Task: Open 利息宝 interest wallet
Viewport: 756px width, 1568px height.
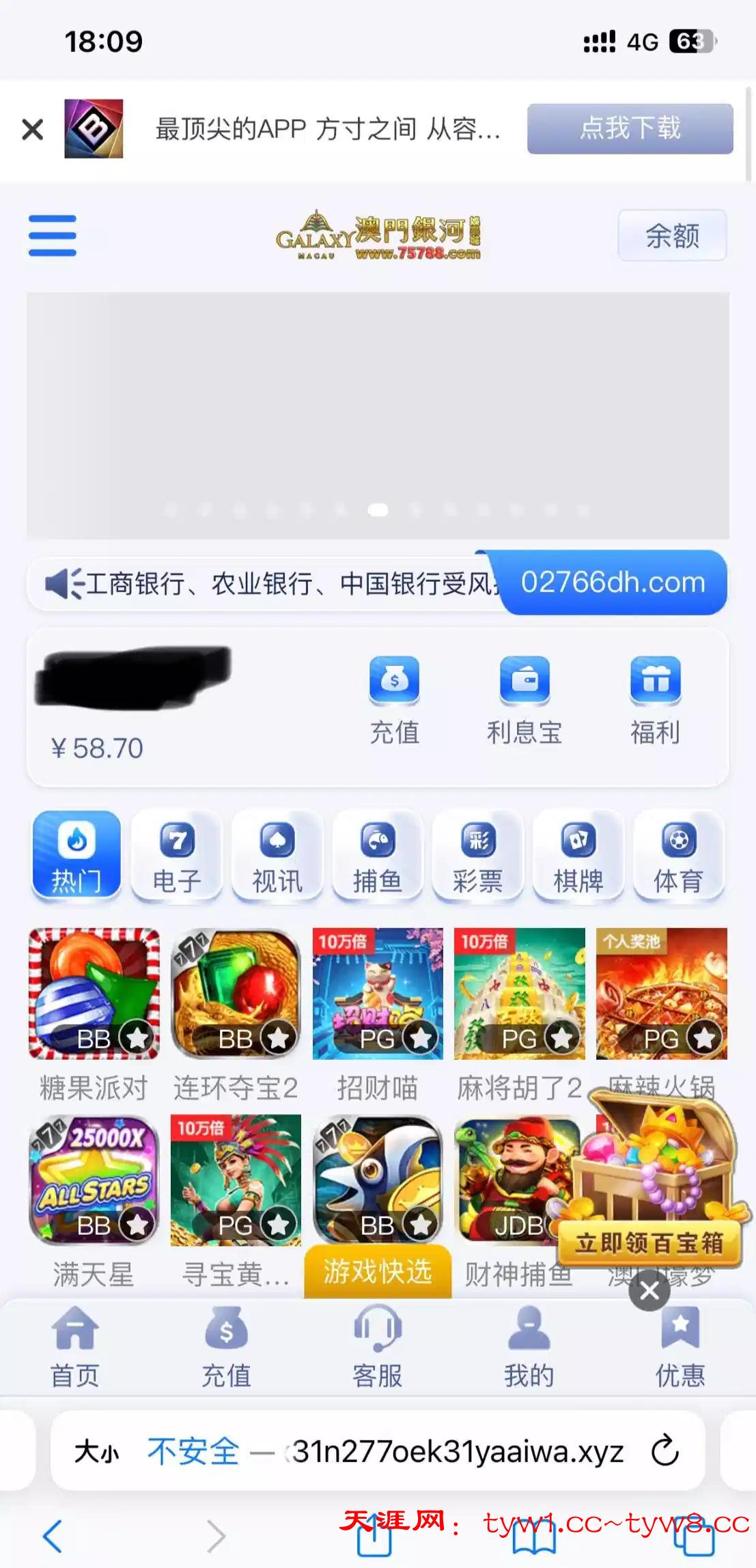Action: [524, 700]
